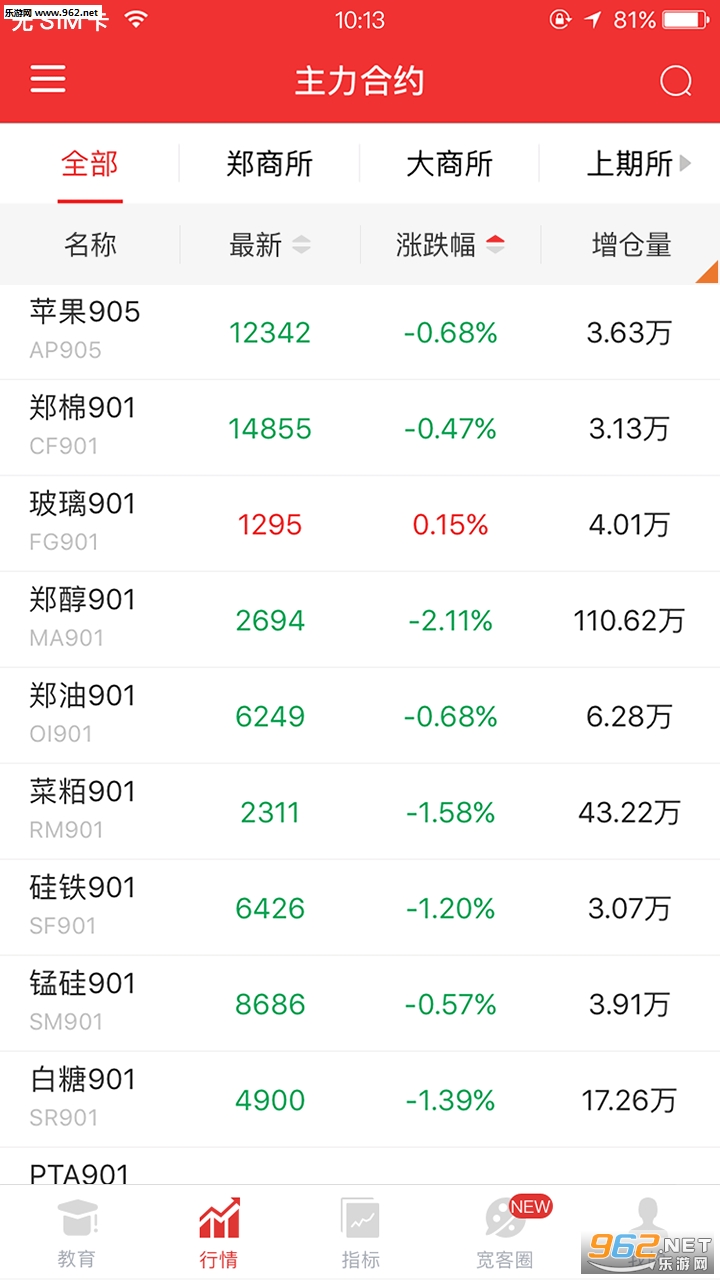Open the hamburger drawer menu

coord(48,80)
